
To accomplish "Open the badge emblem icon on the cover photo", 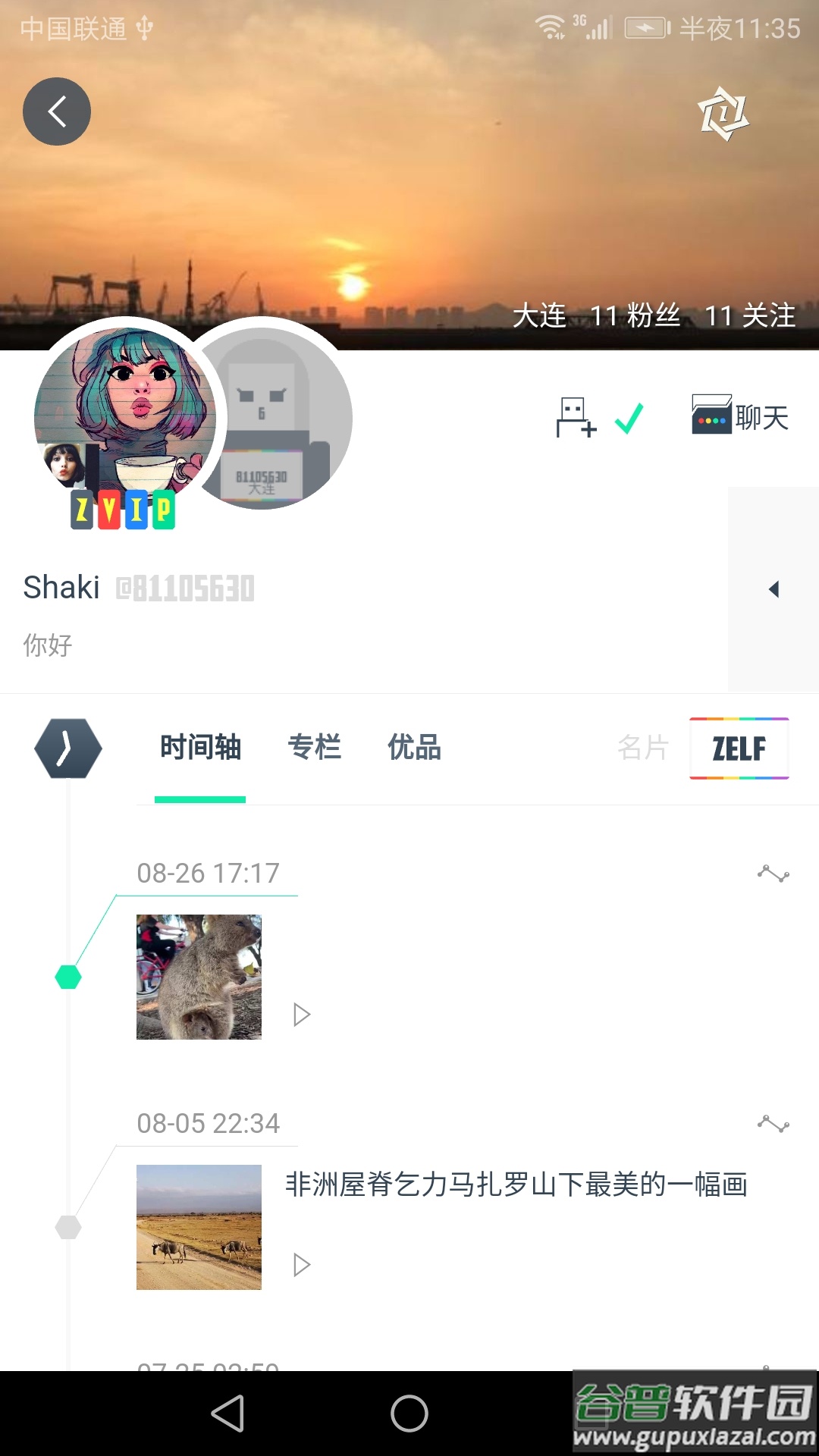I will point(724,114).
